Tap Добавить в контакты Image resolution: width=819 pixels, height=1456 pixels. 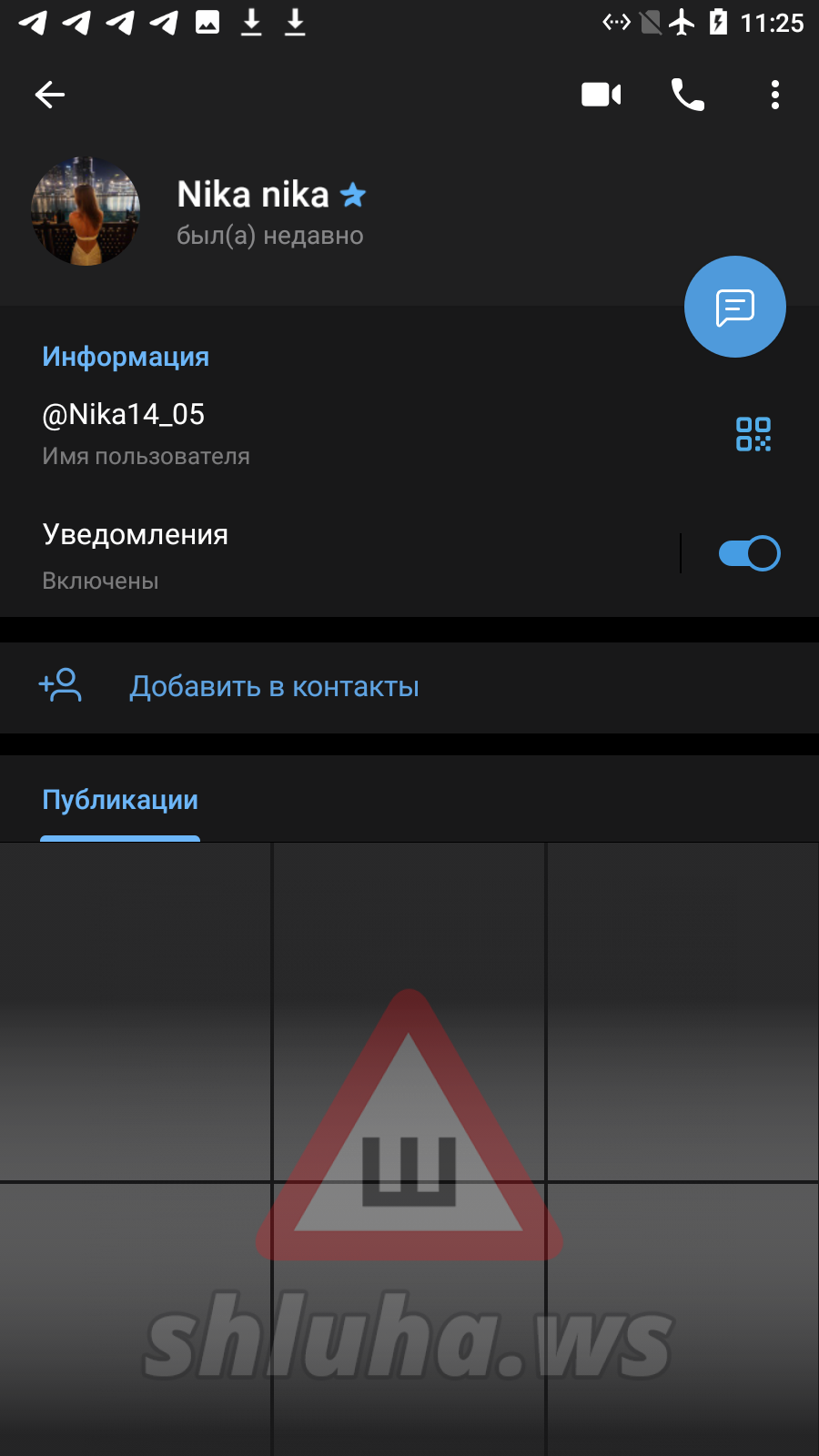coord(273,687)
